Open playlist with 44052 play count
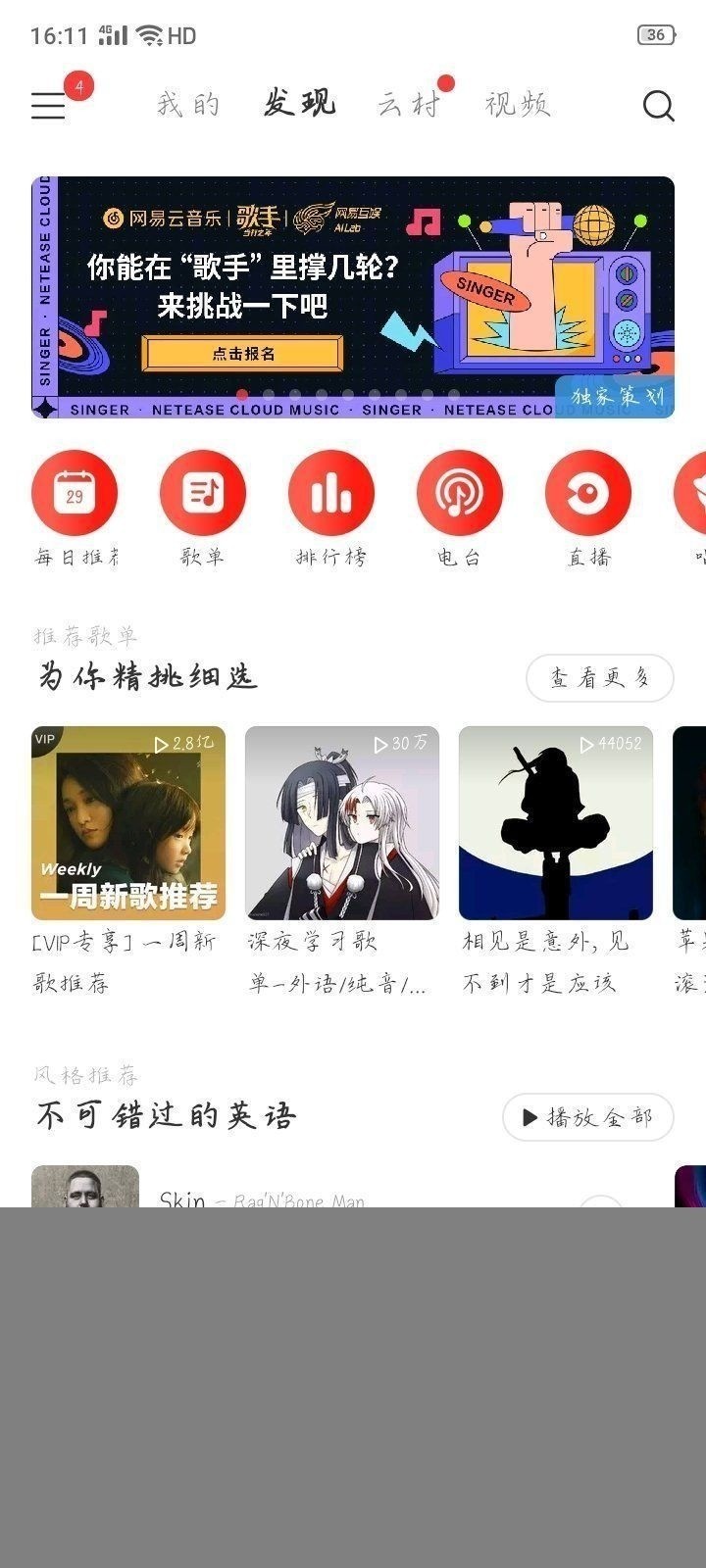This screenshot has width=706, height=1568. 554,823
